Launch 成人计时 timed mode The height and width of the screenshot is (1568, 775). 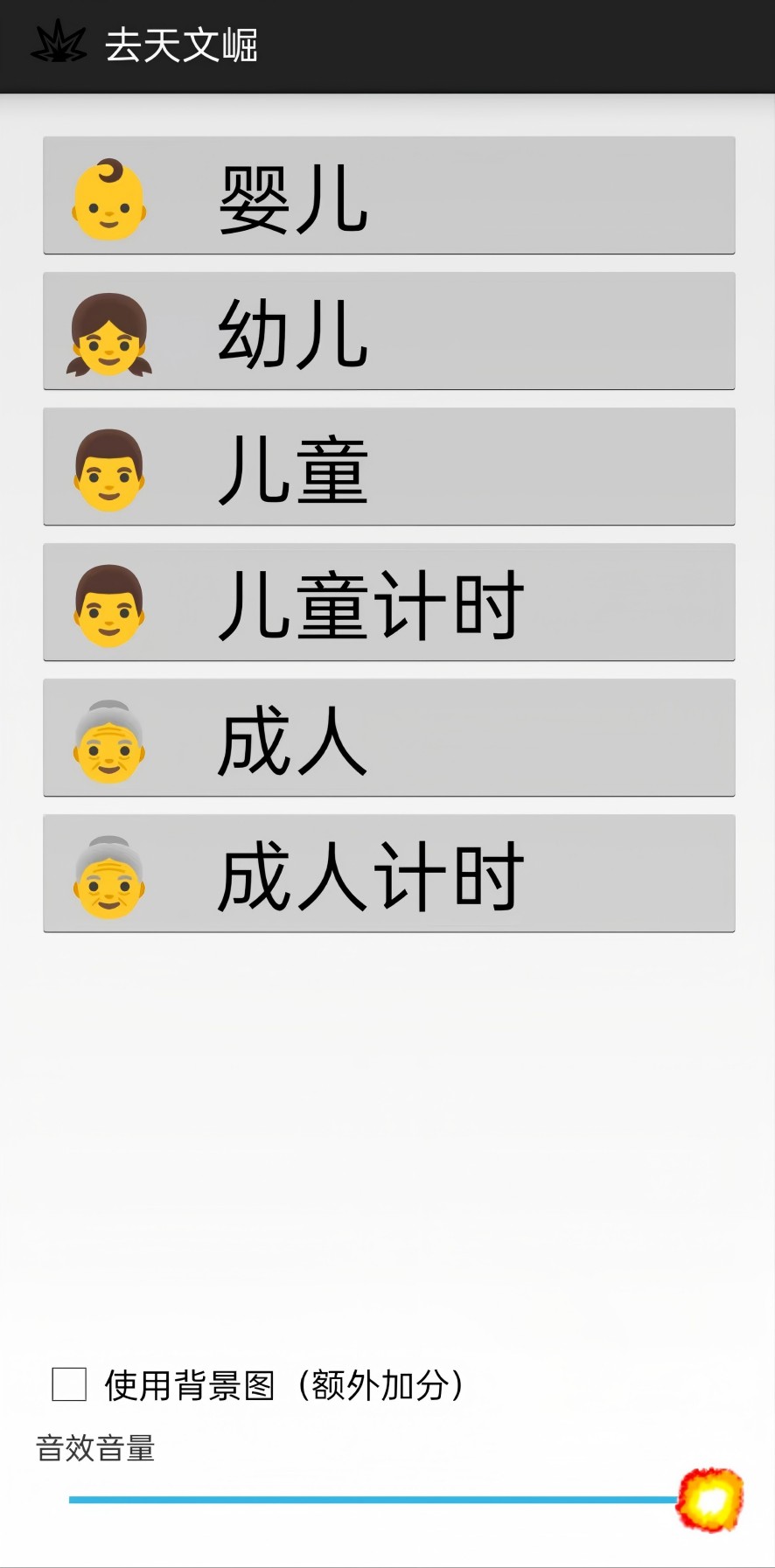(x=388, y=874)
